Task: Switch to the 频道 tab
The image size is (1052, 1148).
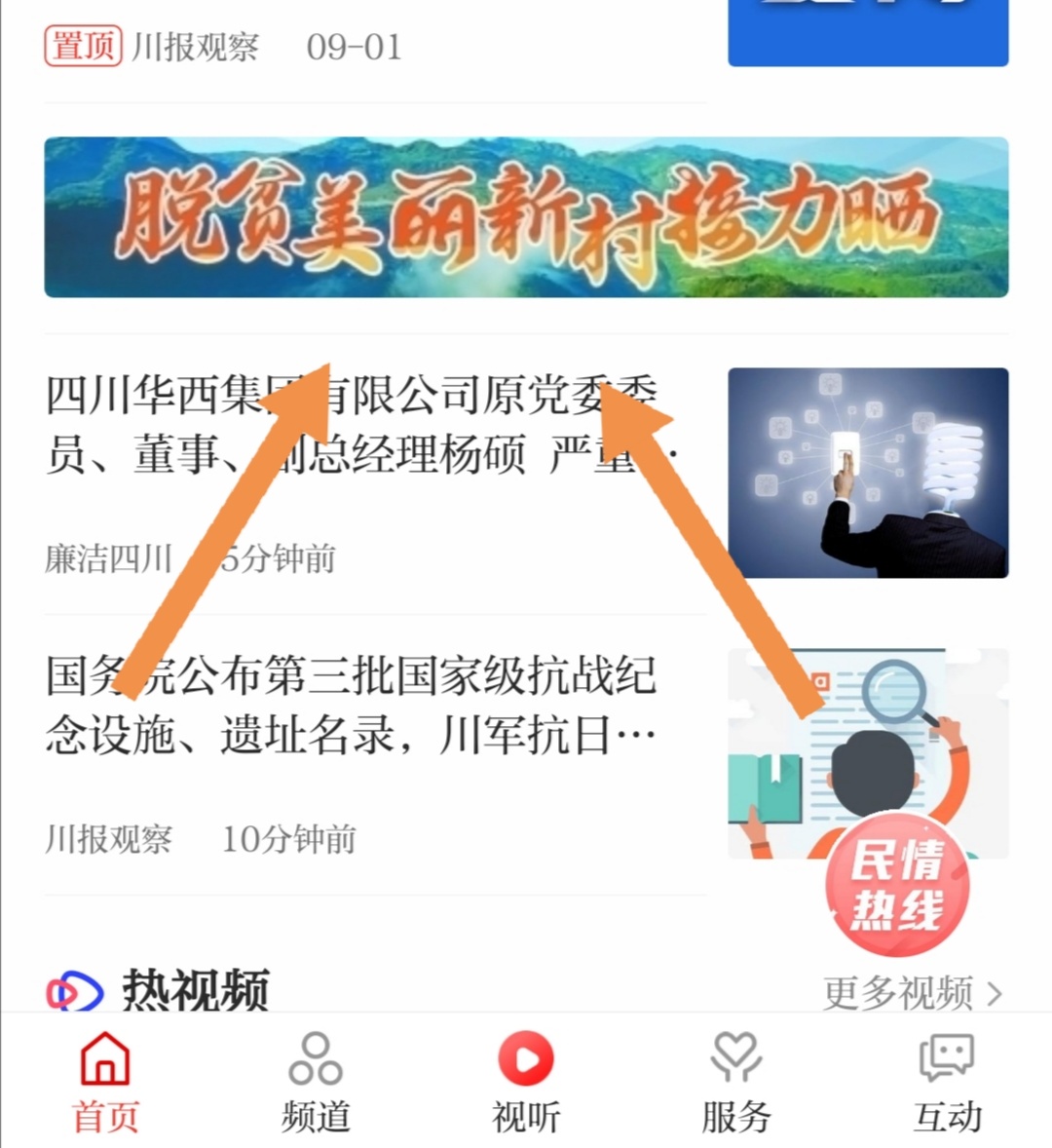Action: tap(316, 1082)
